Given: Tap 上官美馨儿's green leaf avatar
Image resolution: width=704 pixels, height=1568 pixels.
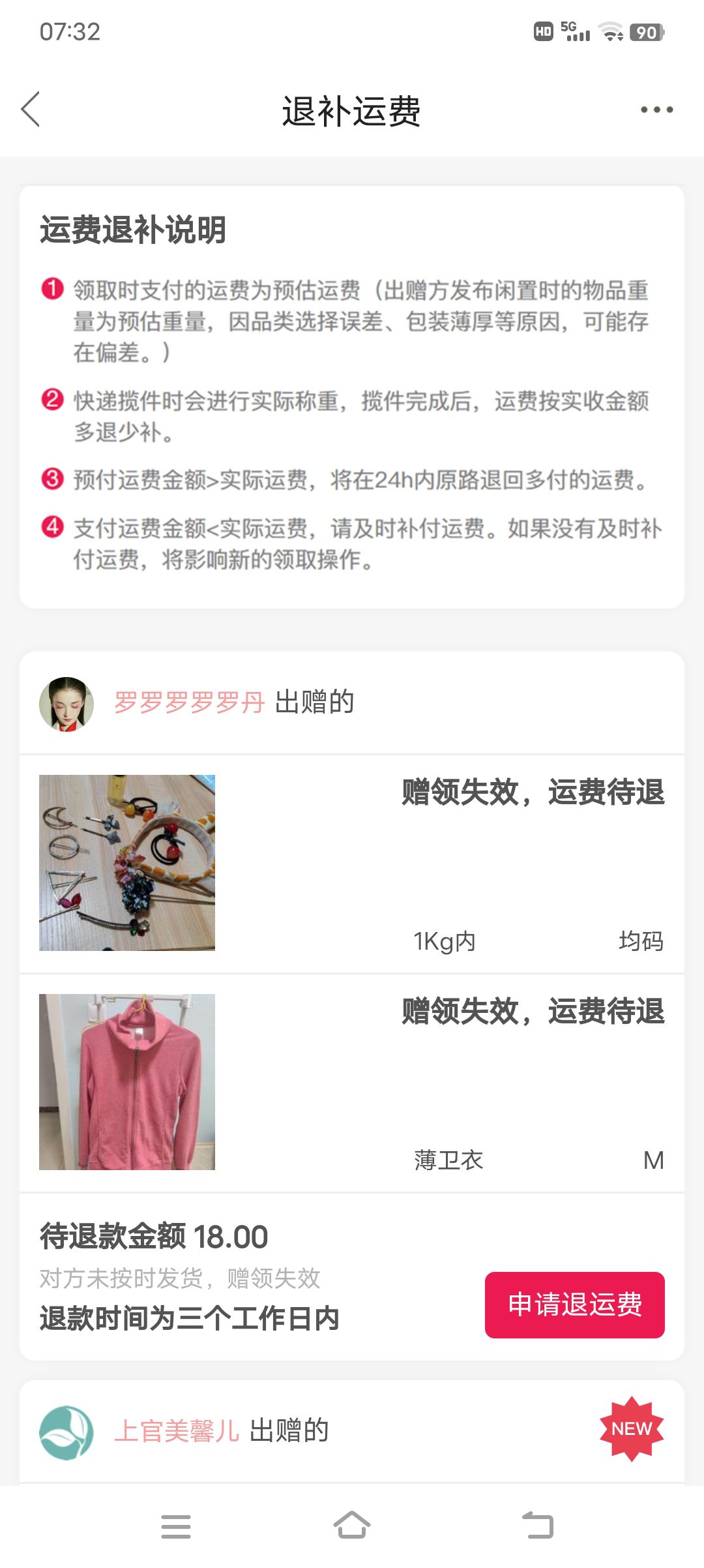Looking at the screenshot, I should coord(66,1432).
